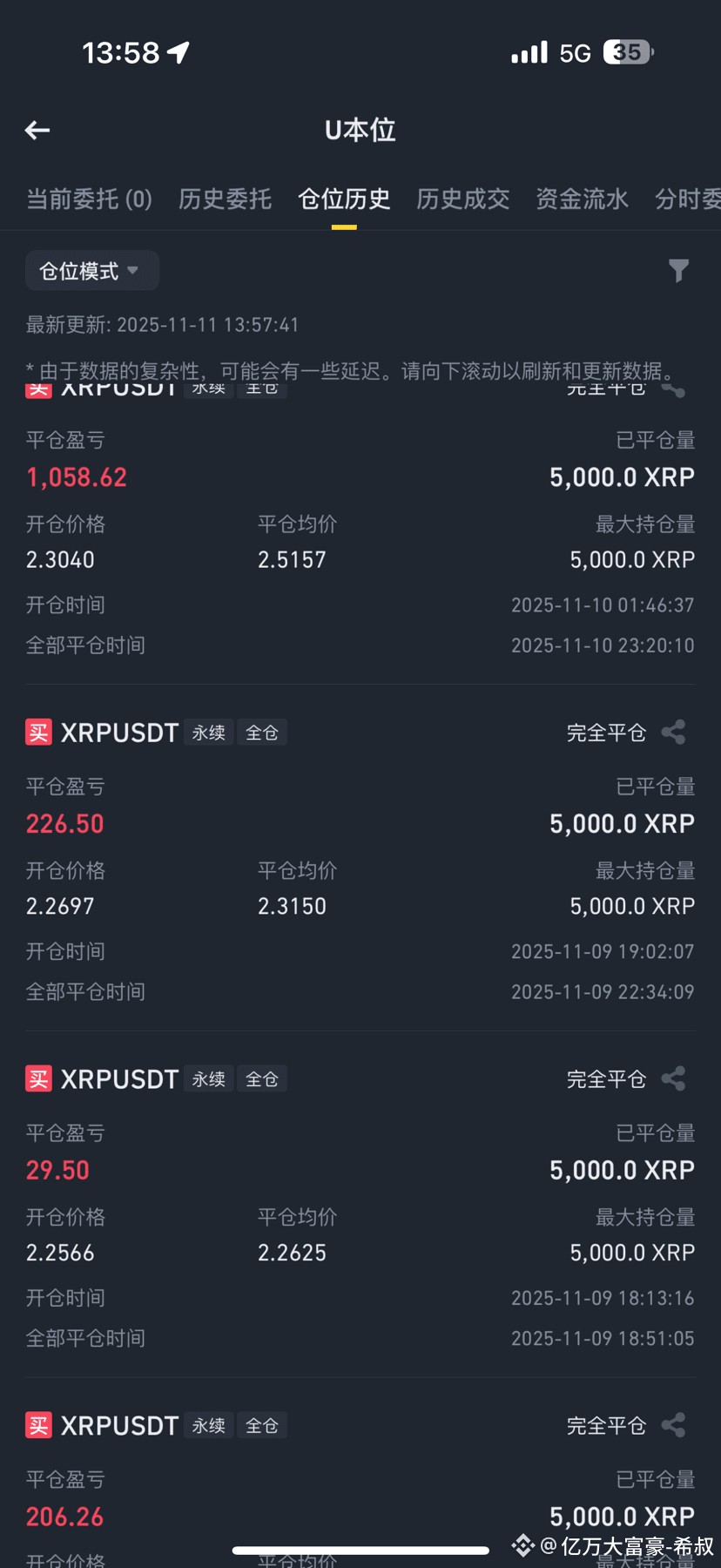Switch to the 当前委托 (0) tab

89,199
